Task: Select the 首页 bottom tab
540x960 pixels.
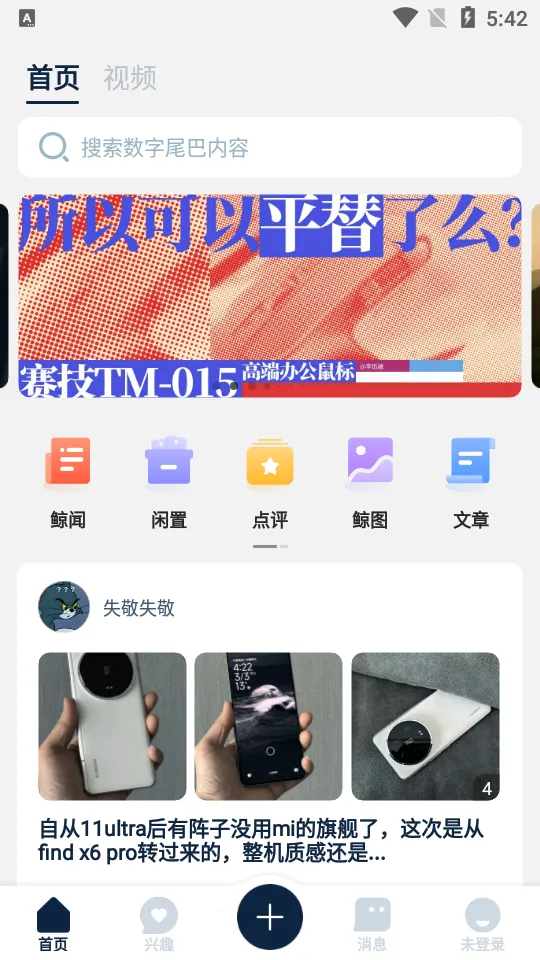Action: [54, 924]
